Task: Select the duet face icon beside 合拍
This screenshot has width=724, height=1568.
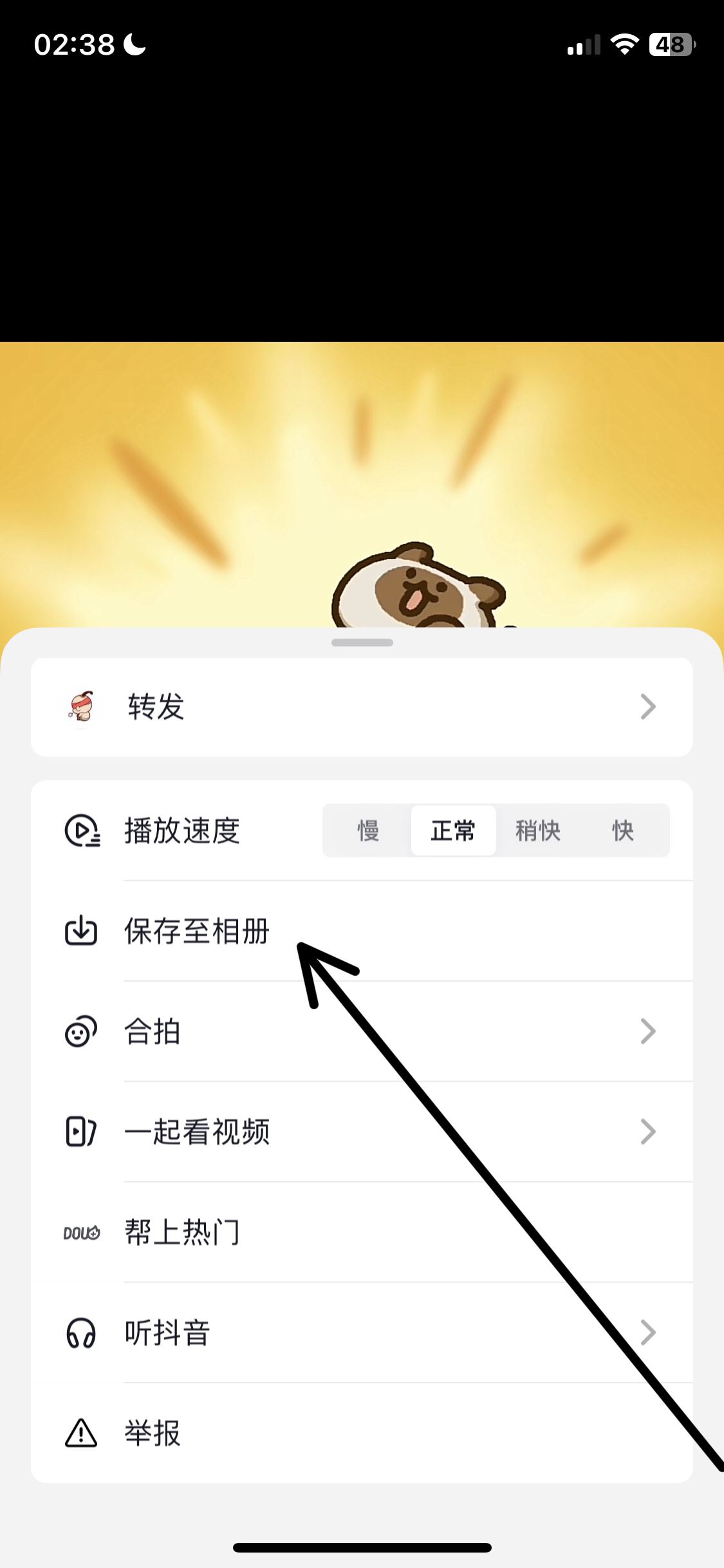Action: pyautogui.click(x=80, y=1031)
